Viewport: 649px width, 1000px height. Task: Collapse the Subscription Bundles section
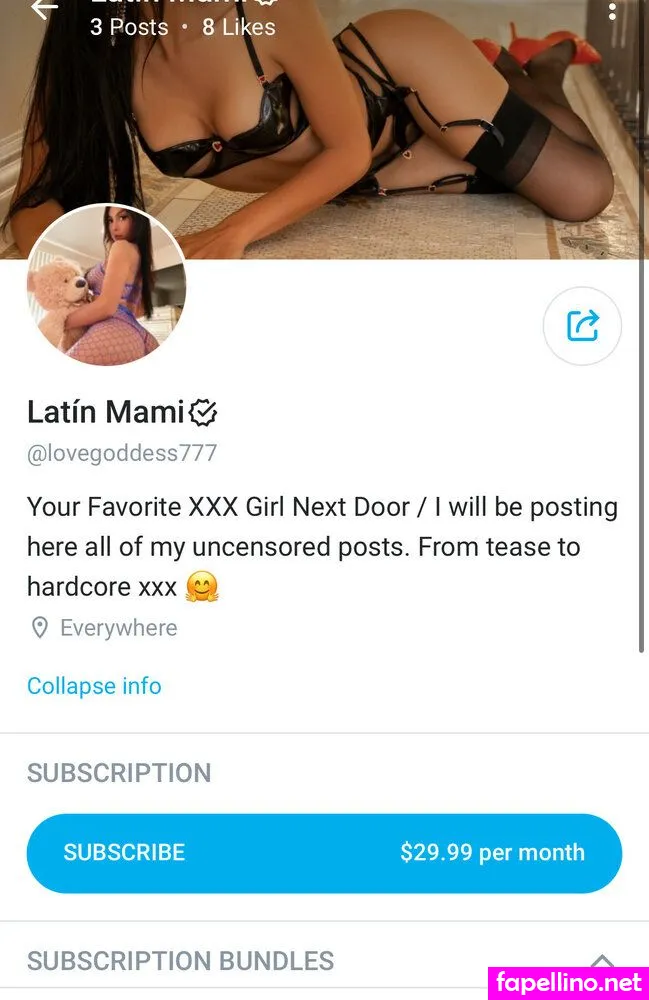point(601,961)
